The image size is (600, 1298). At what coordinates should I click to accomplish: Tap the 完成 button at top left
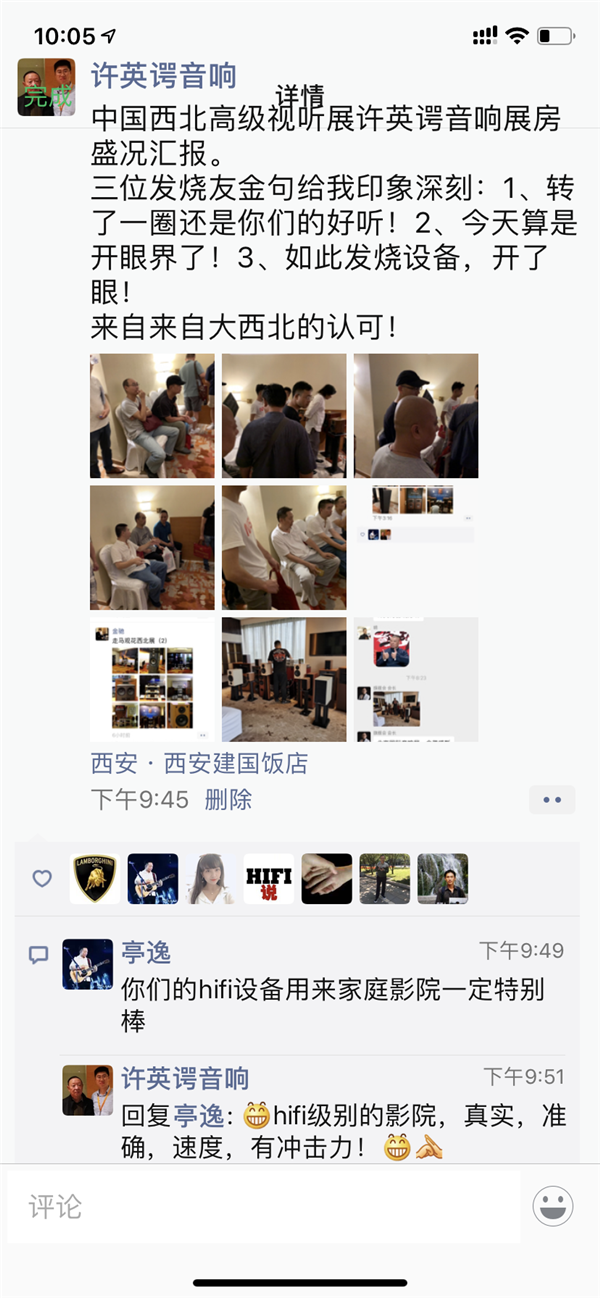pos(47,97)
